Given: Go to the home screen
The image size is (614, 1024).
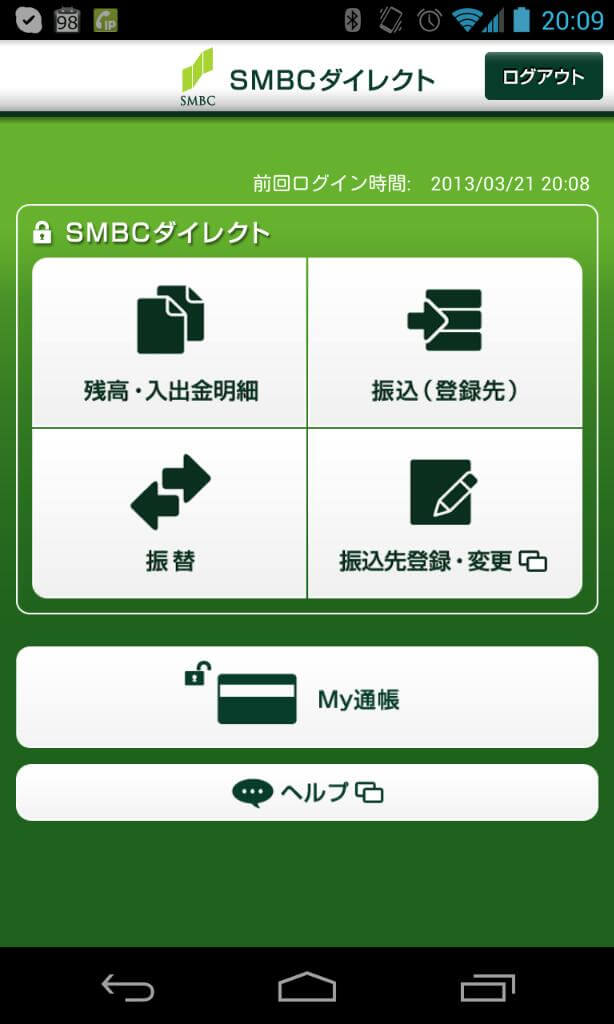Looking at the screenshot, I should tap(307, 988).
